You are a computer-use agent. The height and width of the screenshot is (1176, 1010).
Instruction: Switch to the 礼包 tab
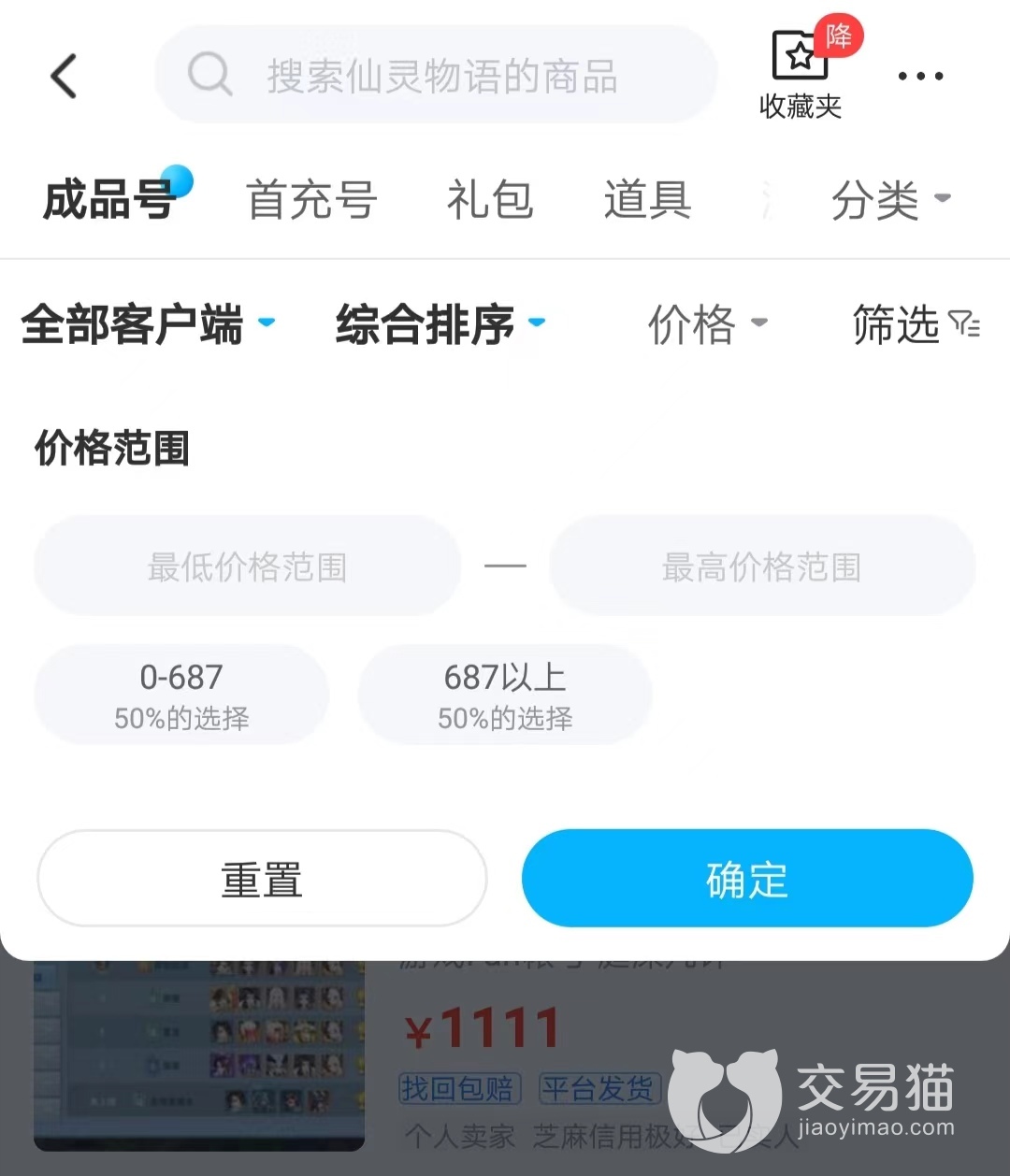pos(489,200)
